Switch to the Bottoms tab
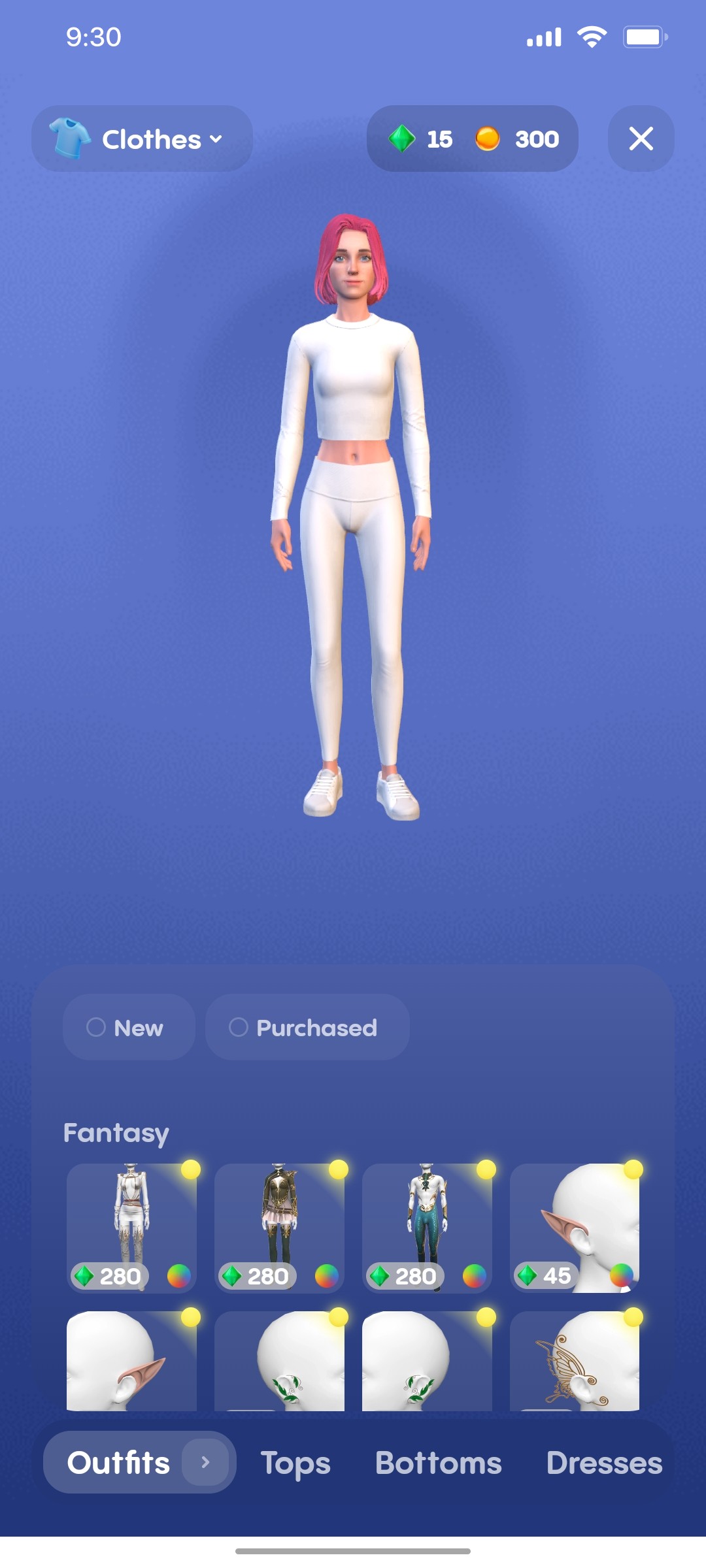 click(439, 1463)
